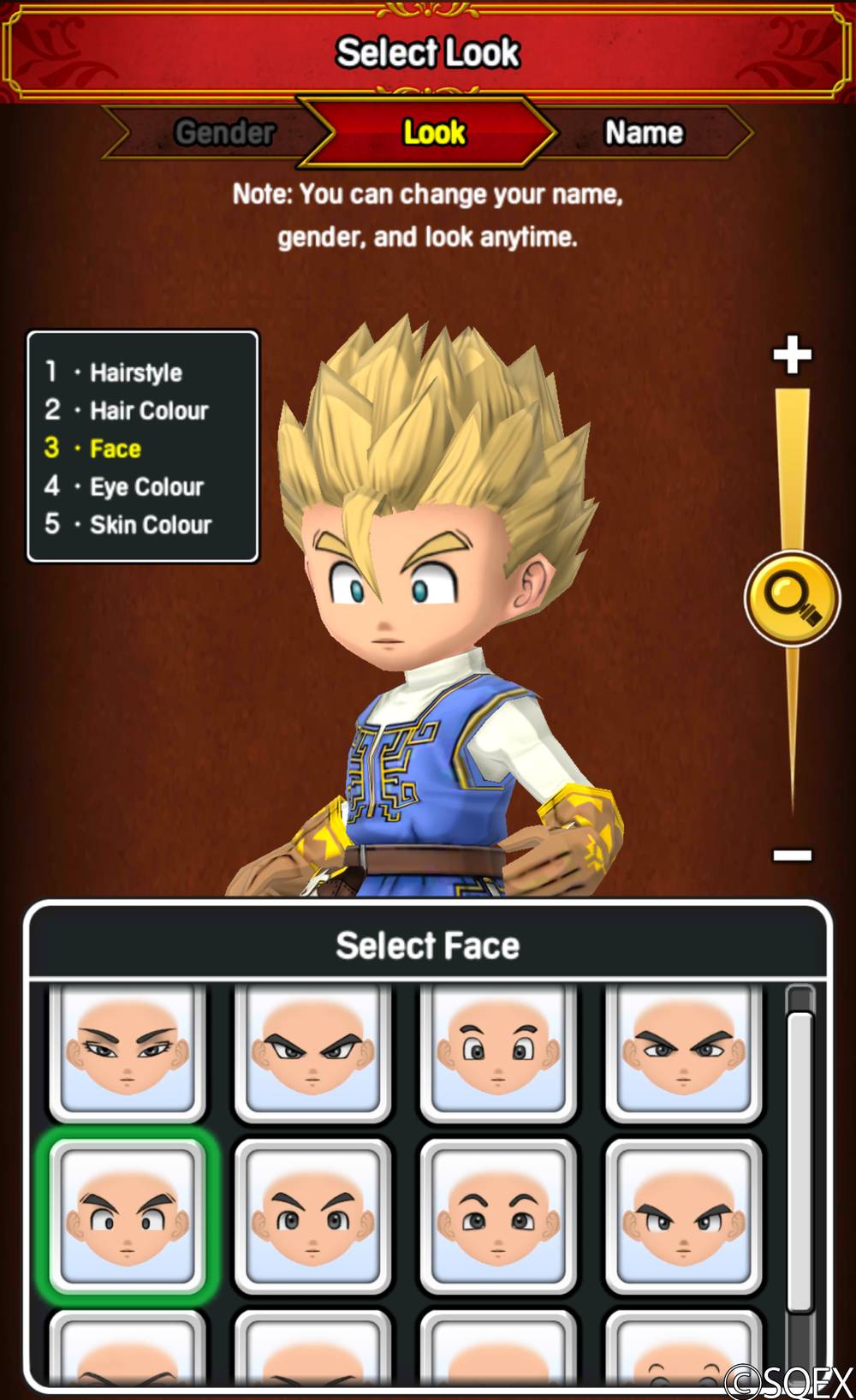This screenshot has height=1400, width=856.
Task: Pick the round-eyed face in the top row
Action: coord(498,1051)
